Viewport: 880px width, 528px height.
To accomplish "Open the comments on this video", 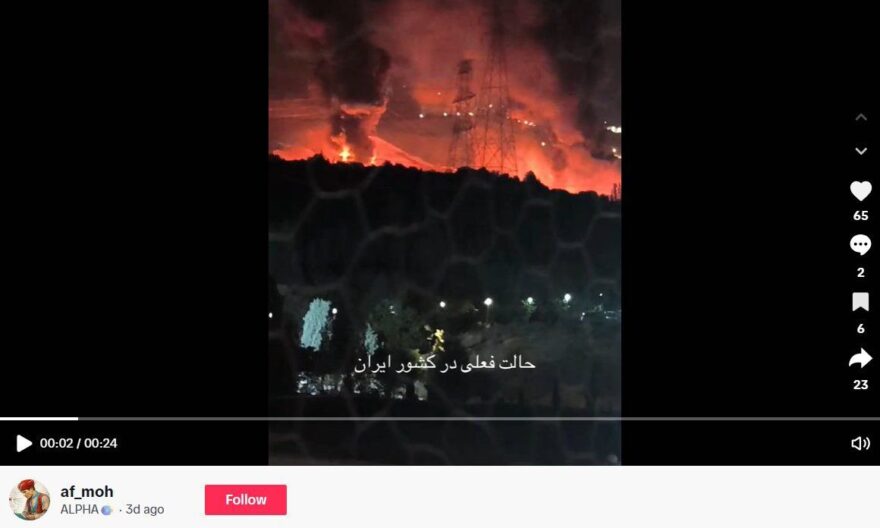I will pyautogui.click(x=860, y=245).
